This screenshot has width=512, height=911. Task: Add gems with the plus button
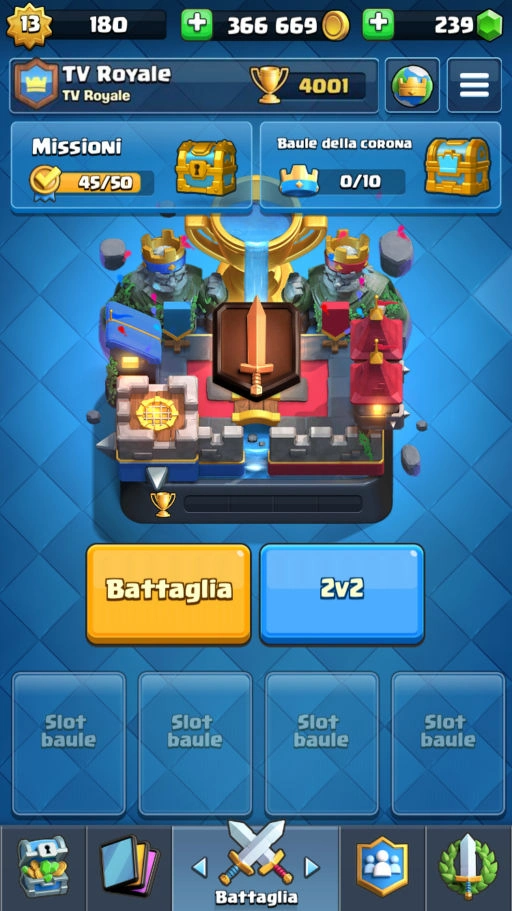378,24
